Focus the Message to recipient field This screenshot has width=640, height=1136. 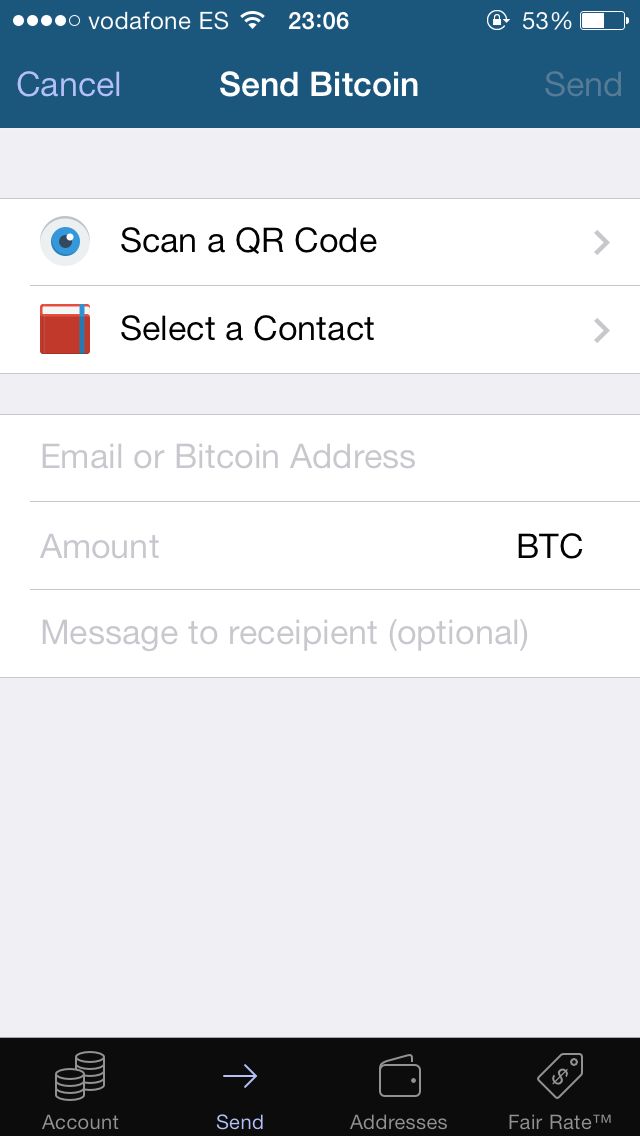point(320,633)
